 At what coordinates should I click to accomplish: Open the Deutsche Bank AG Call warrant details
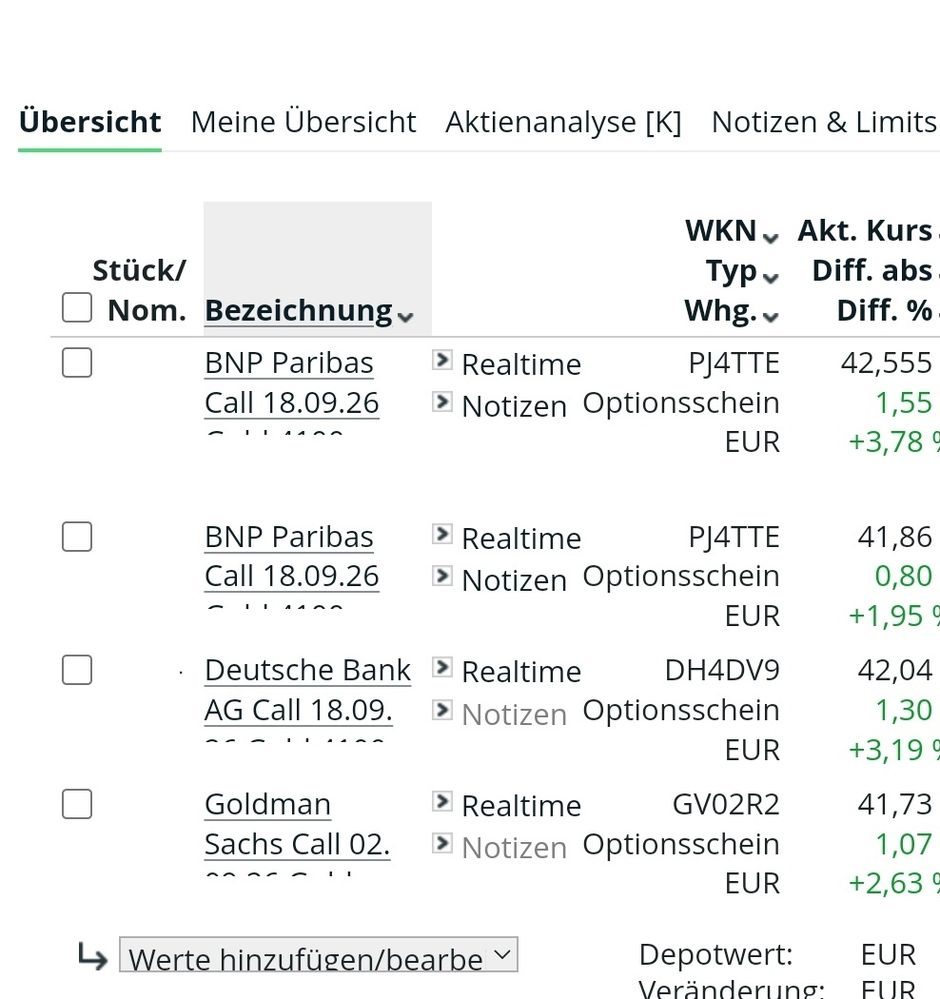click(307, 690)
